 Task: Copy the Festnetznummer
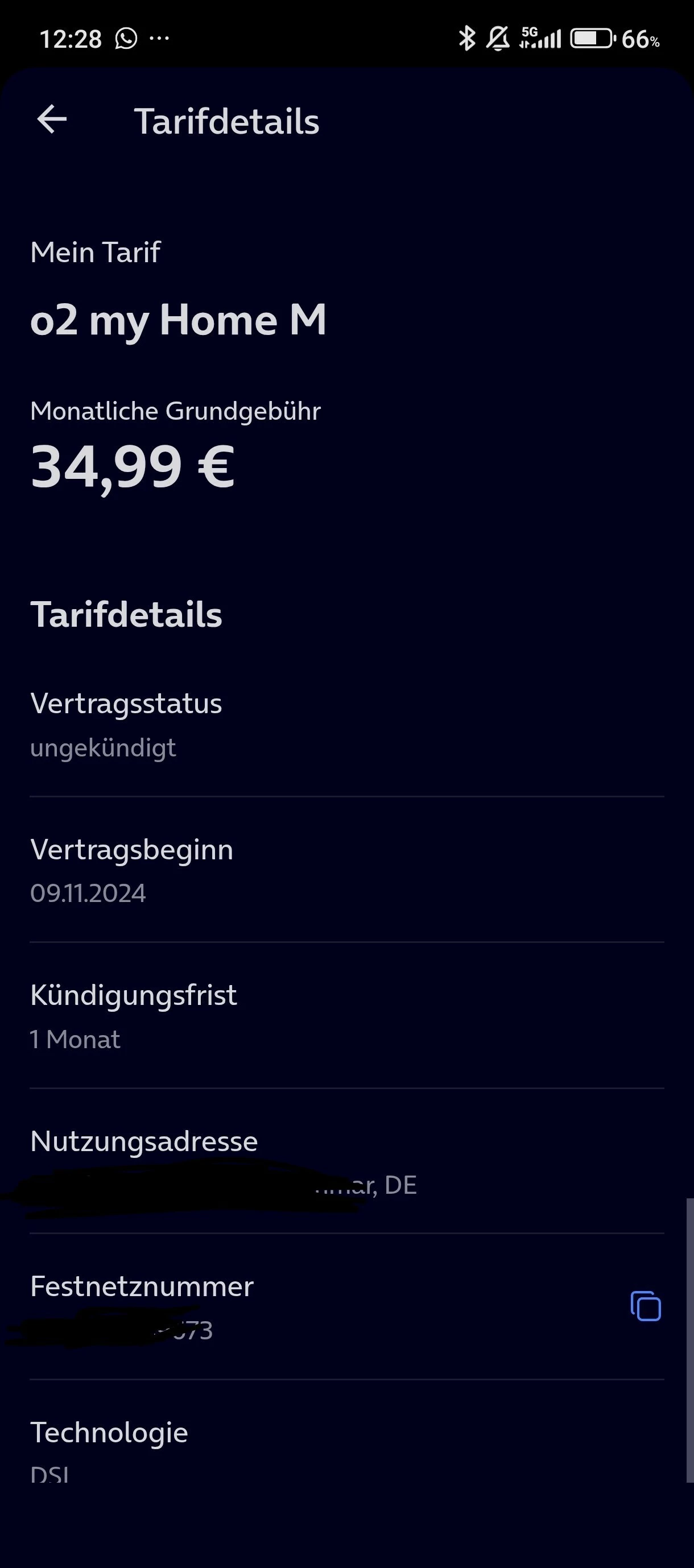pyautogui.click(x=645, y=1306)
